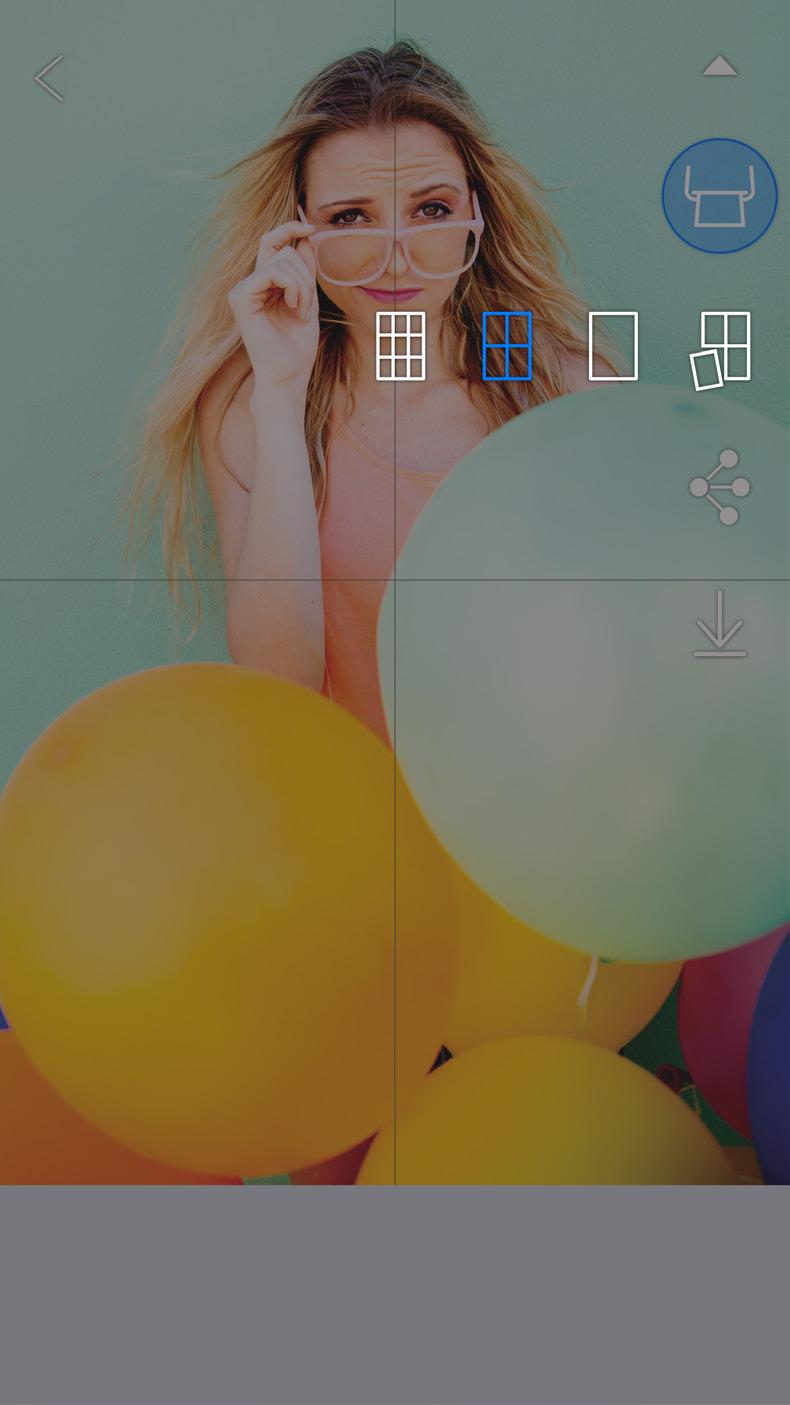Select the 3x3 tile grid layout
The height and width of the screenshot is (1405, 790).
click(x=401, y=346)
